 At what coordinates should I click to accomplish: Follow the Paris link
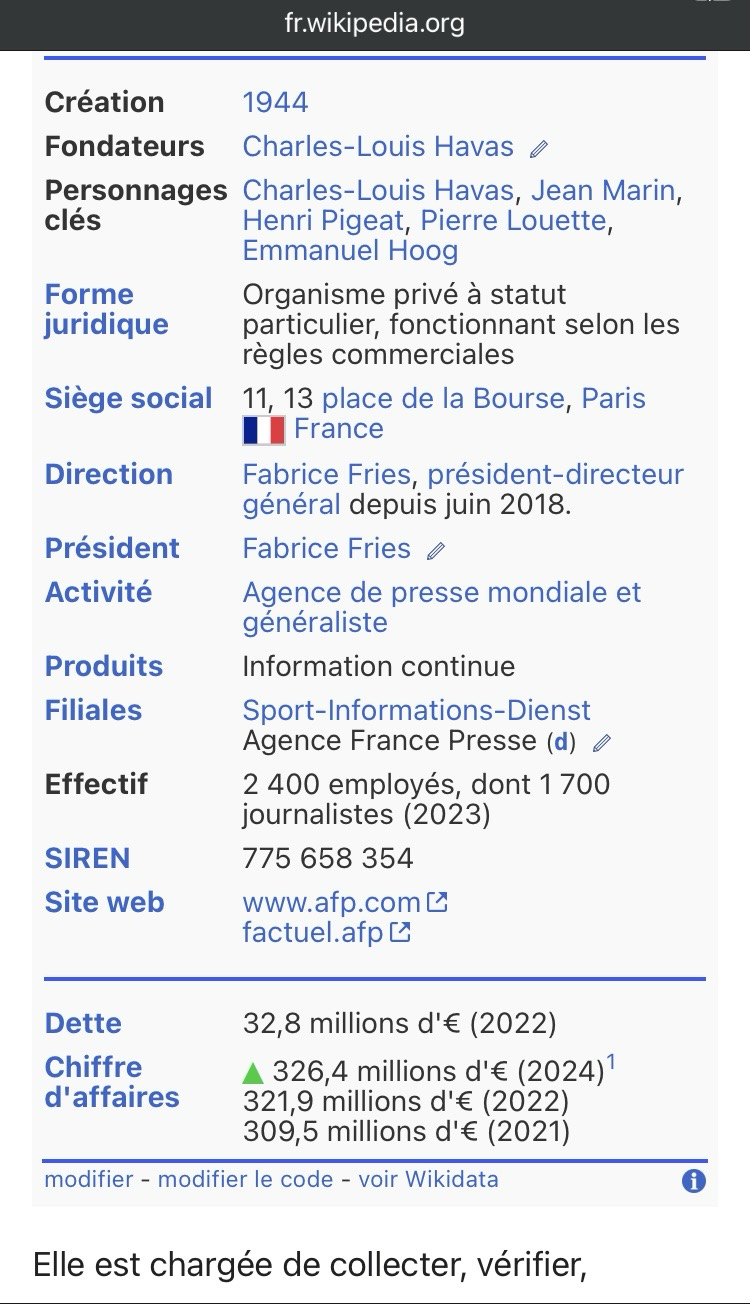coord(614,398)
